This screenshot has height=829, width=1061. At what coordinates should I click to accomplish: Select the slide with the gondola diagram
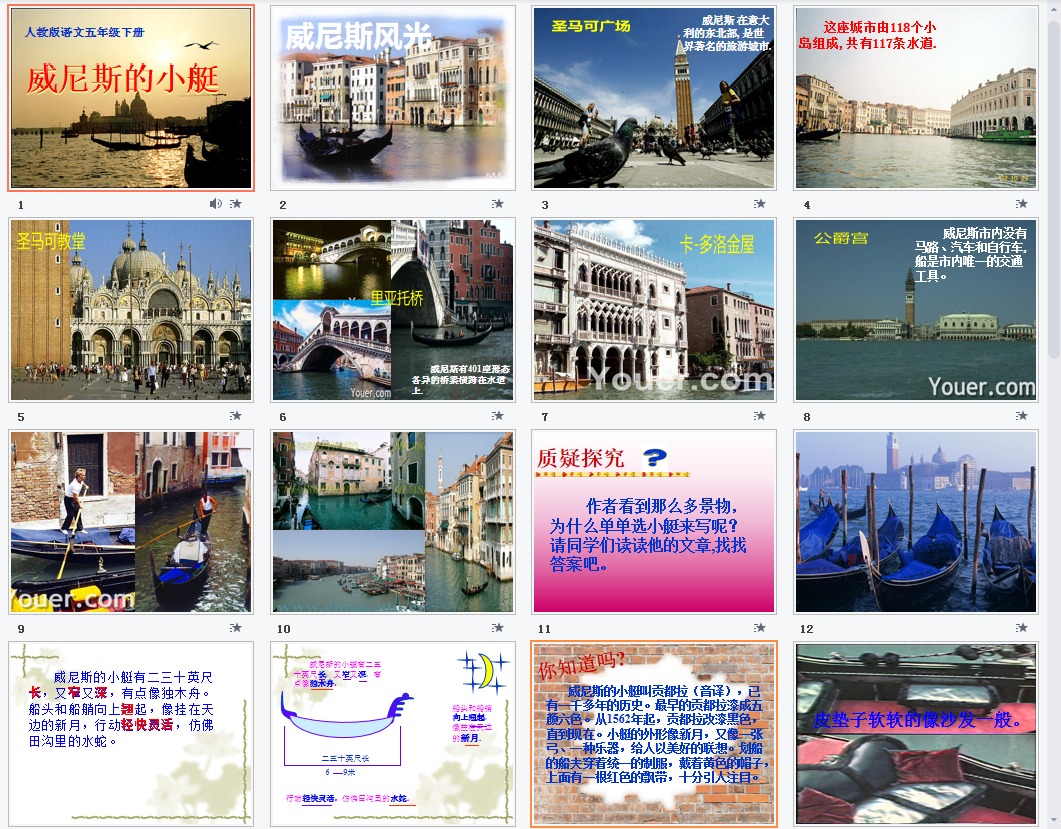pos(392,733)
